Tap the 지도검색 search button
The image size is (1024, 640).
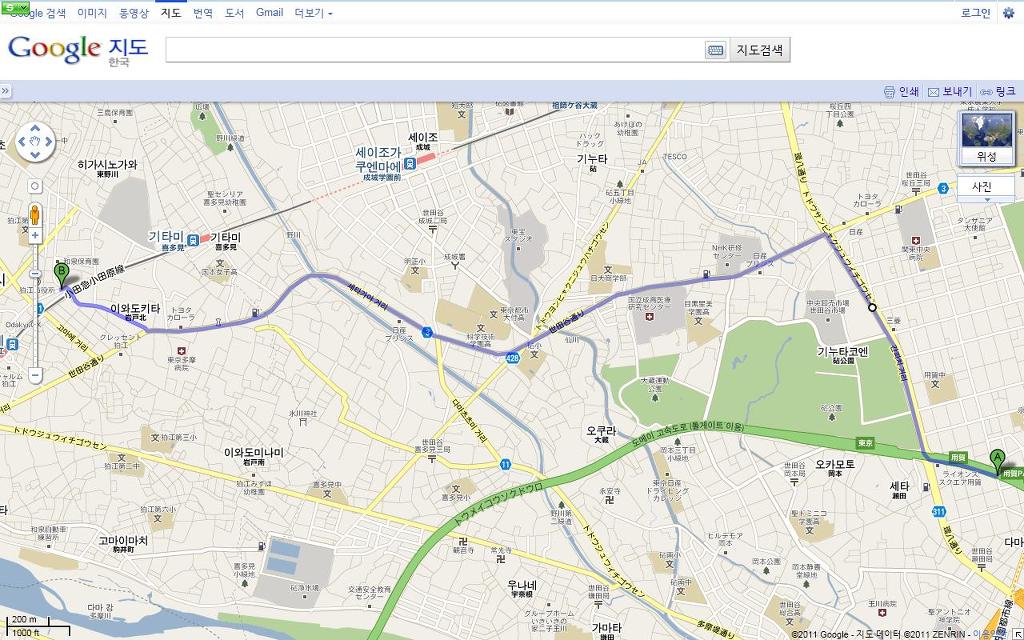click(x=760, y=50)
